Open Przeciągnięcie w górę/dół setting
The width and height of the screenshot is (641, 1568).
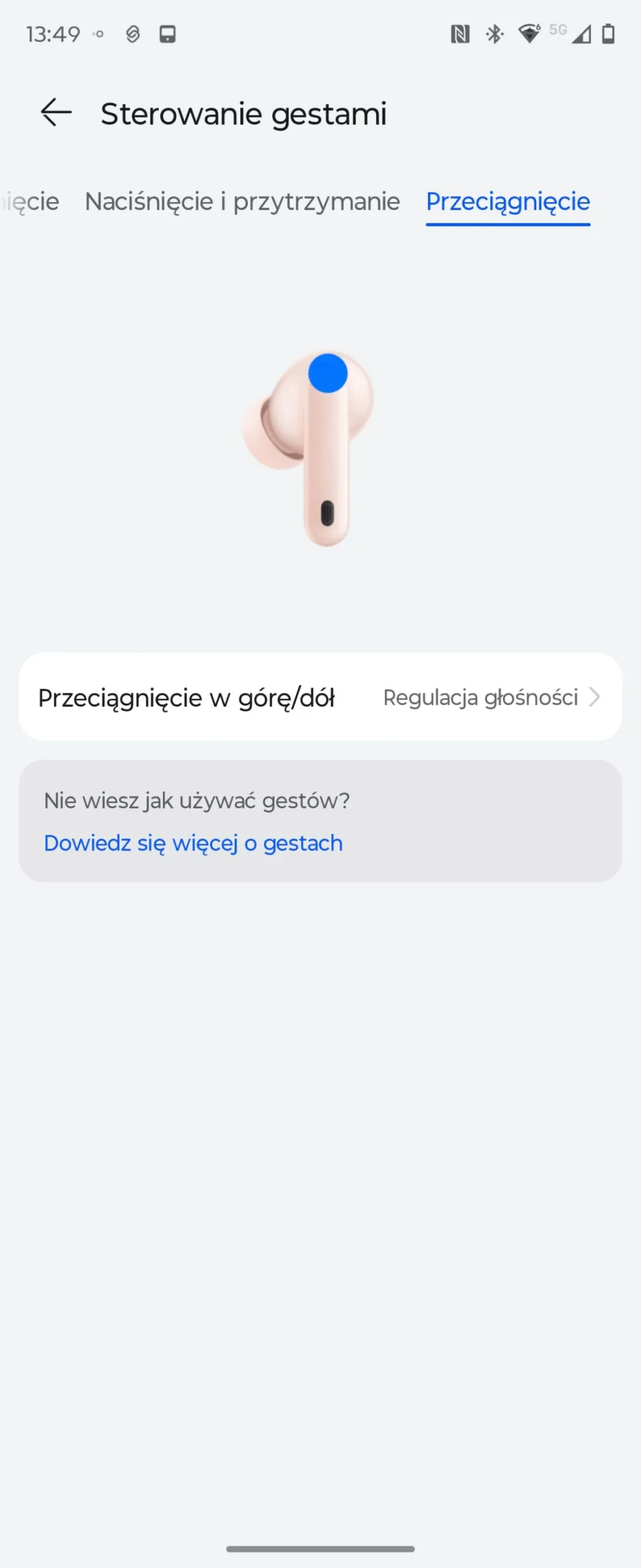click(x=320, y=697)
